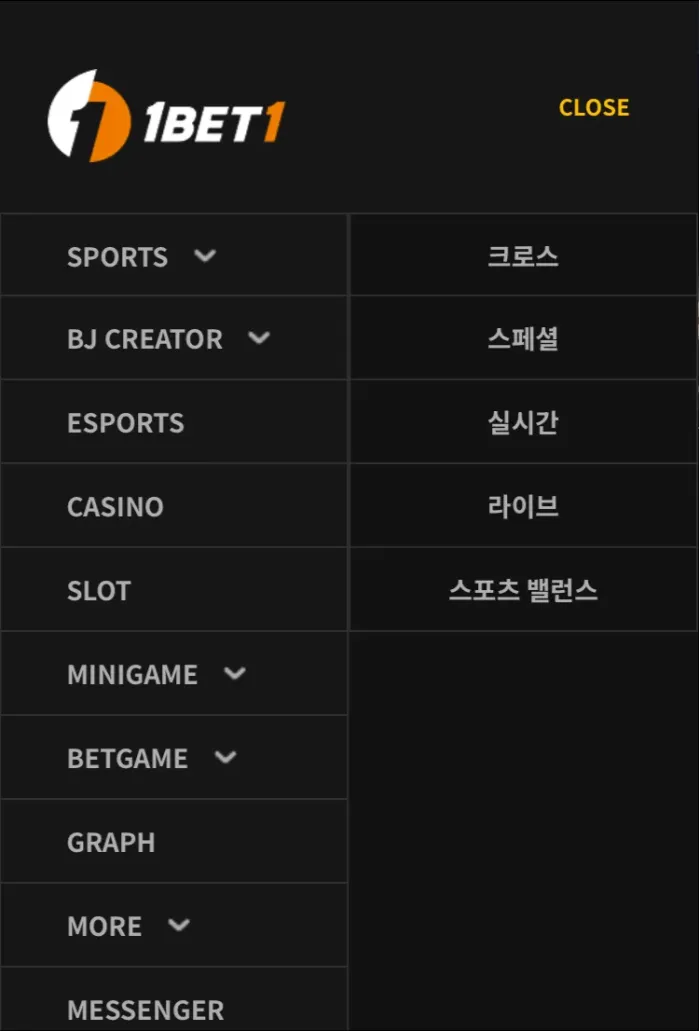
Task: Choose 스포츠 밸런스 from the submenu
Action: coord(523,591)
